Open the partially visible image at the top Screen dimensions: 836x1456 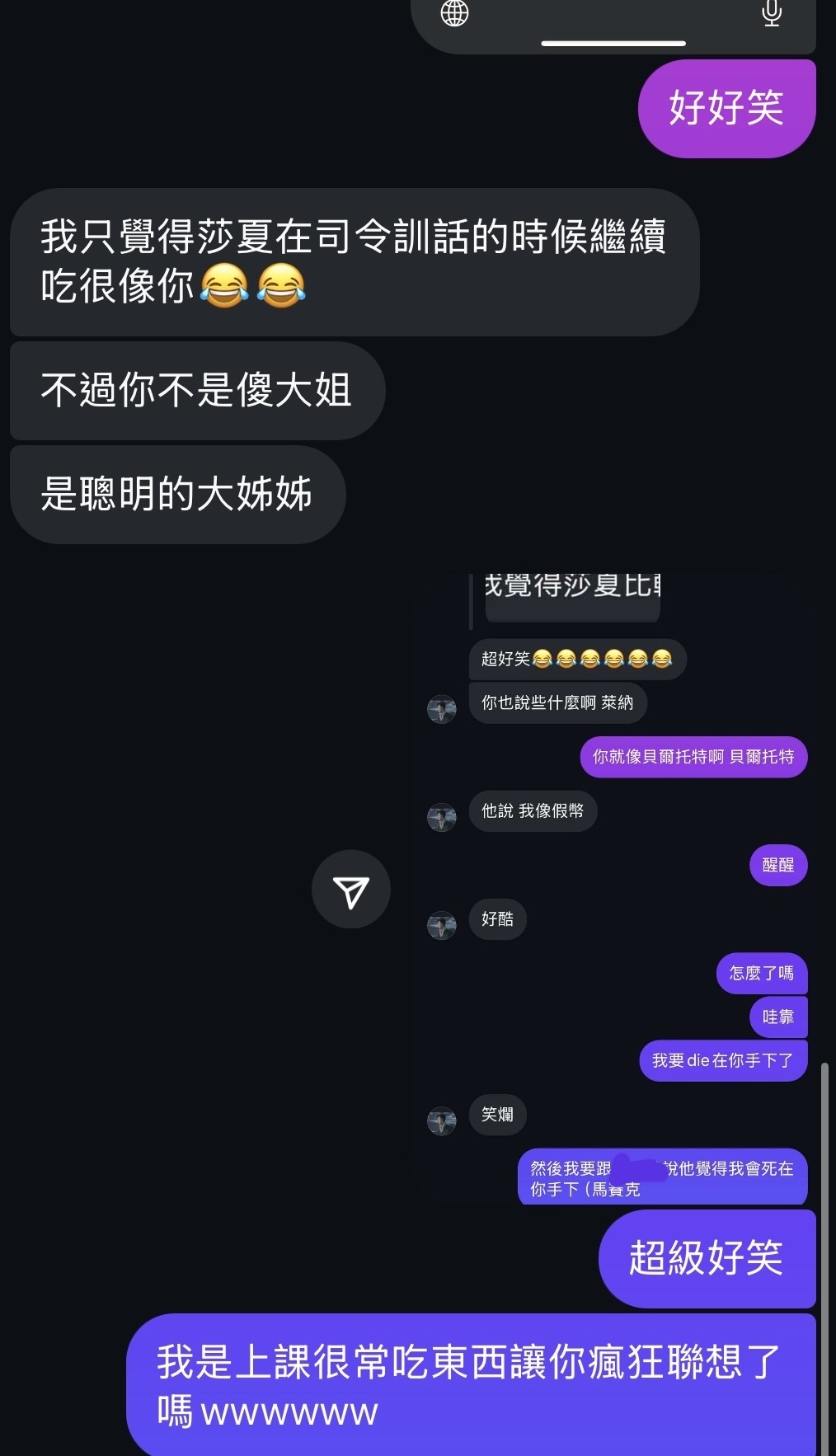point(613,25)
